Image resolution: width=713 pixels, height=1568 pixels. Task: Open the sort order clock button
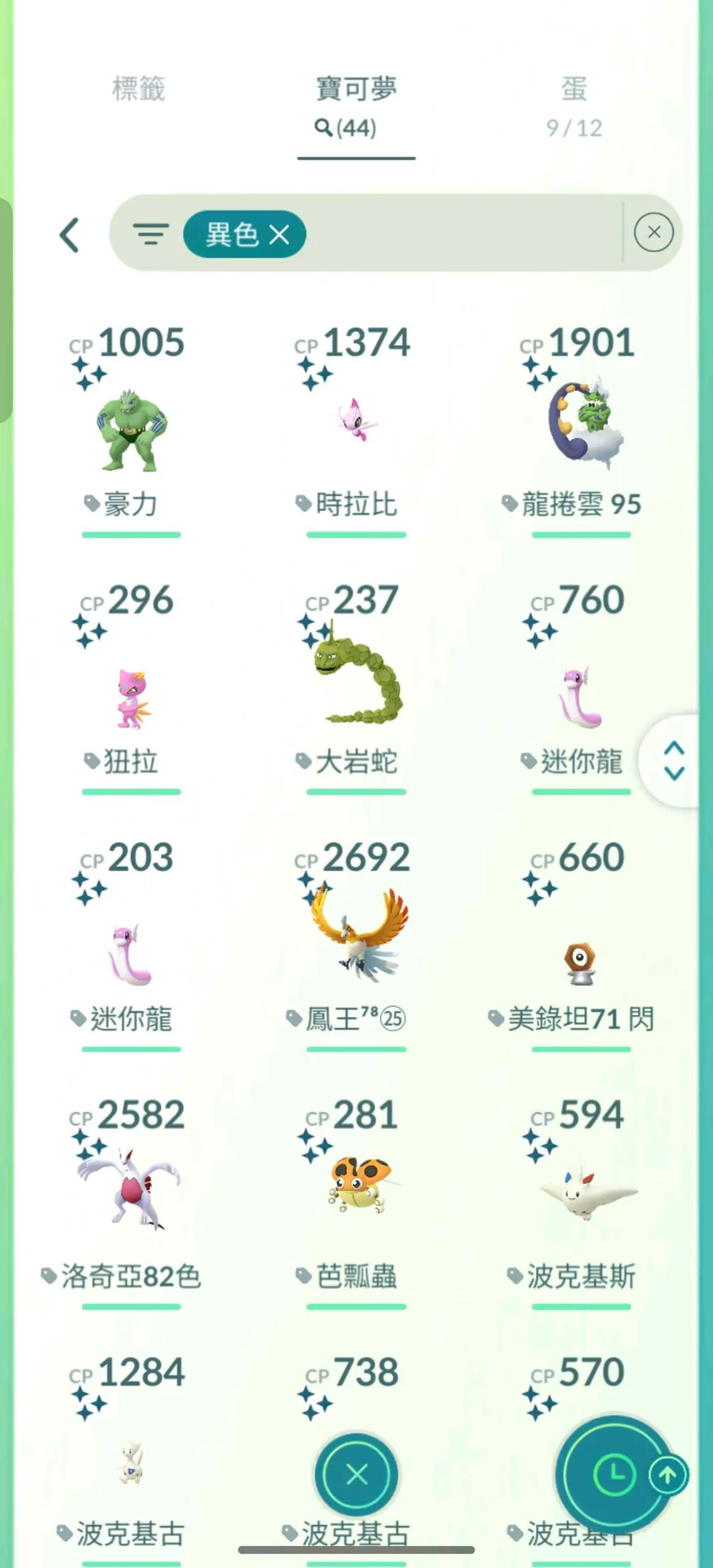614,1475
